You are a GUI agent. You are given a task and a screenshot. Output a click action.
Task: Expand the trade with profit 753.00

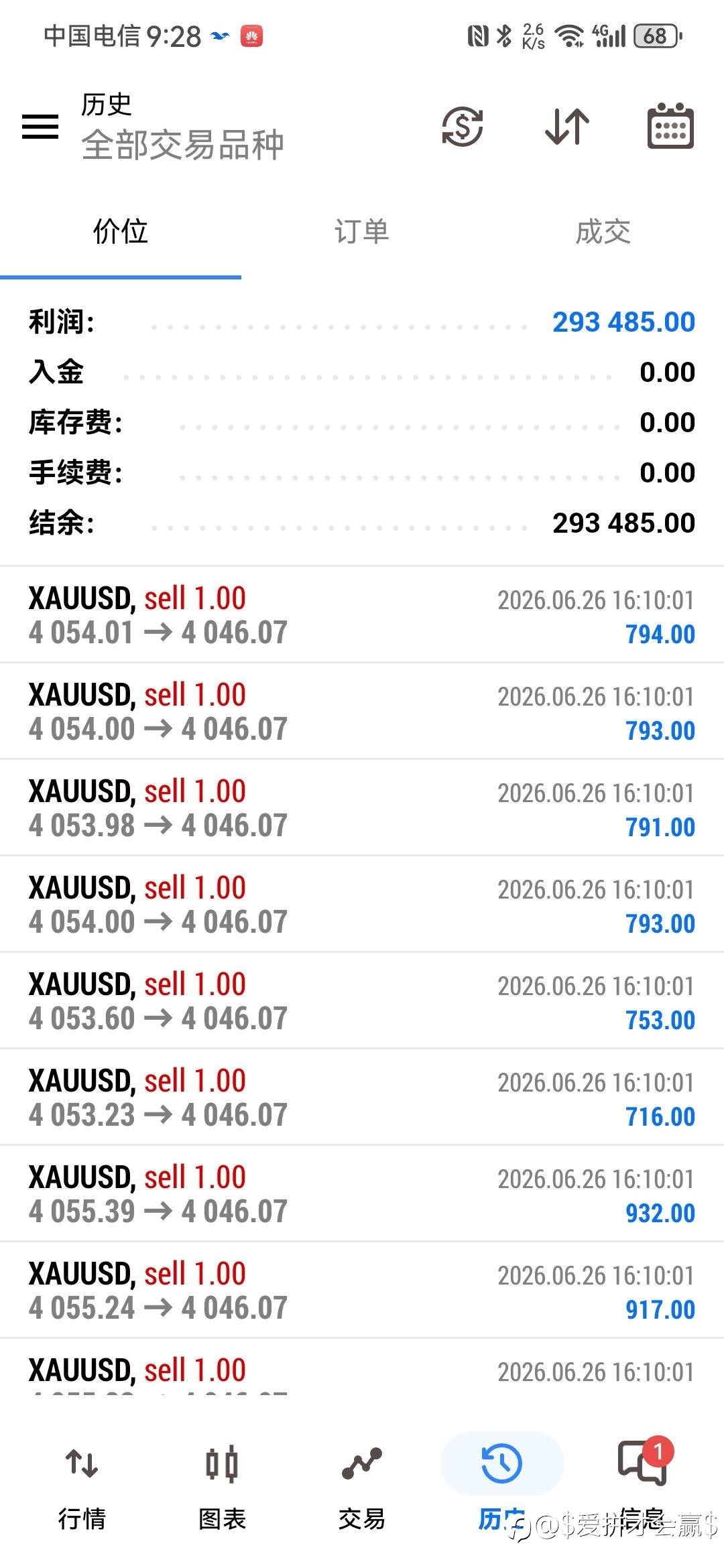point(362,1000)
